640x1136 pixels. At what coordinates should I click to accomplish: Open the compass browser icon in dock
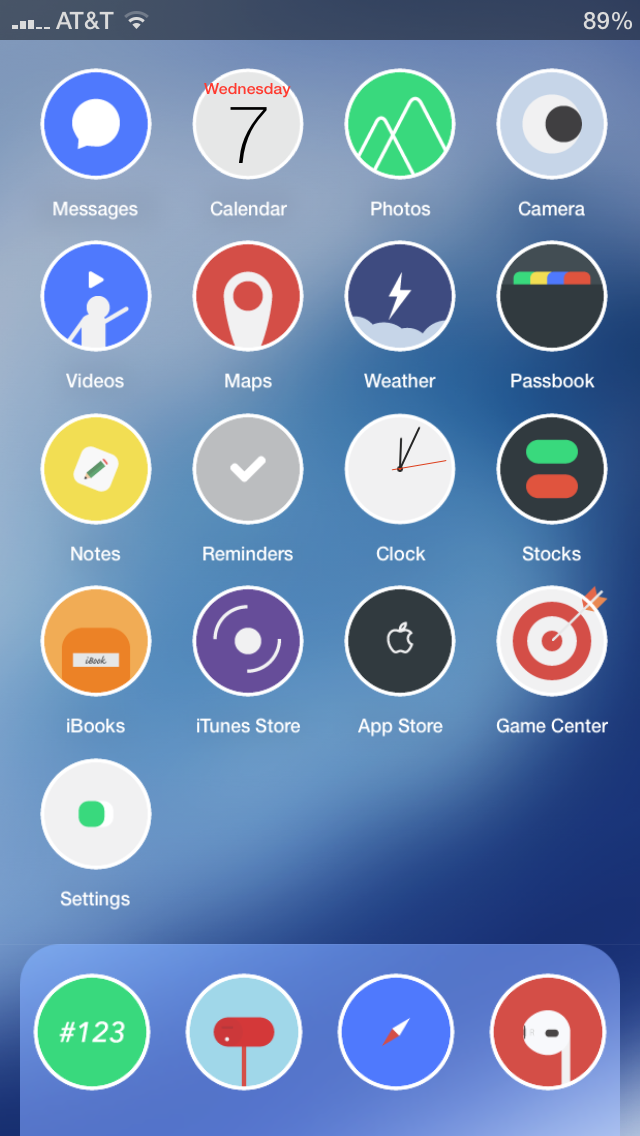coord(396,1032)
